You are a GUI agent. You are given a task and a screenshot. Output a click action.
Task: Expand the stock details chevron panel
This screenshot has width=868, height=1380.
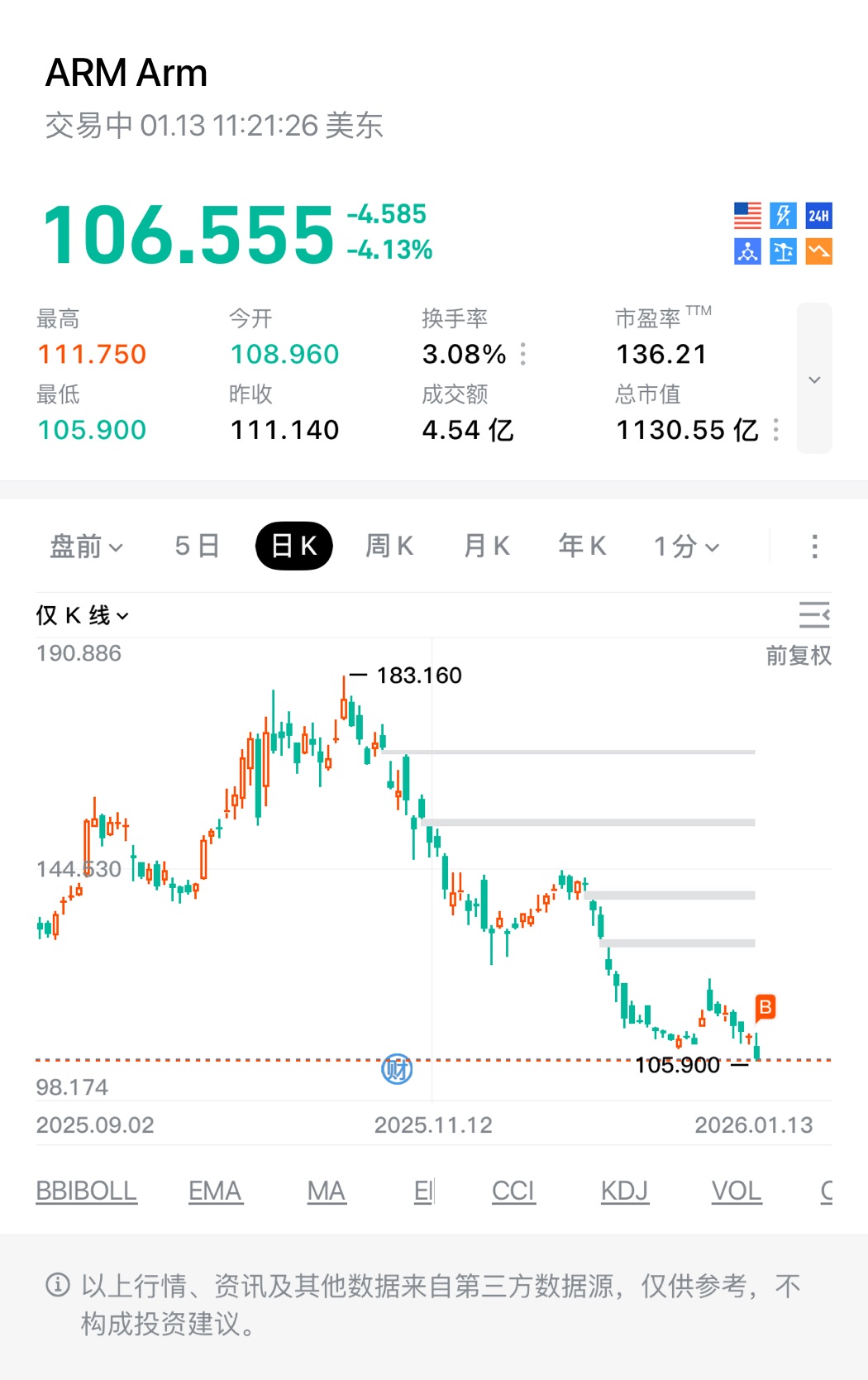(x=814, y=379)
